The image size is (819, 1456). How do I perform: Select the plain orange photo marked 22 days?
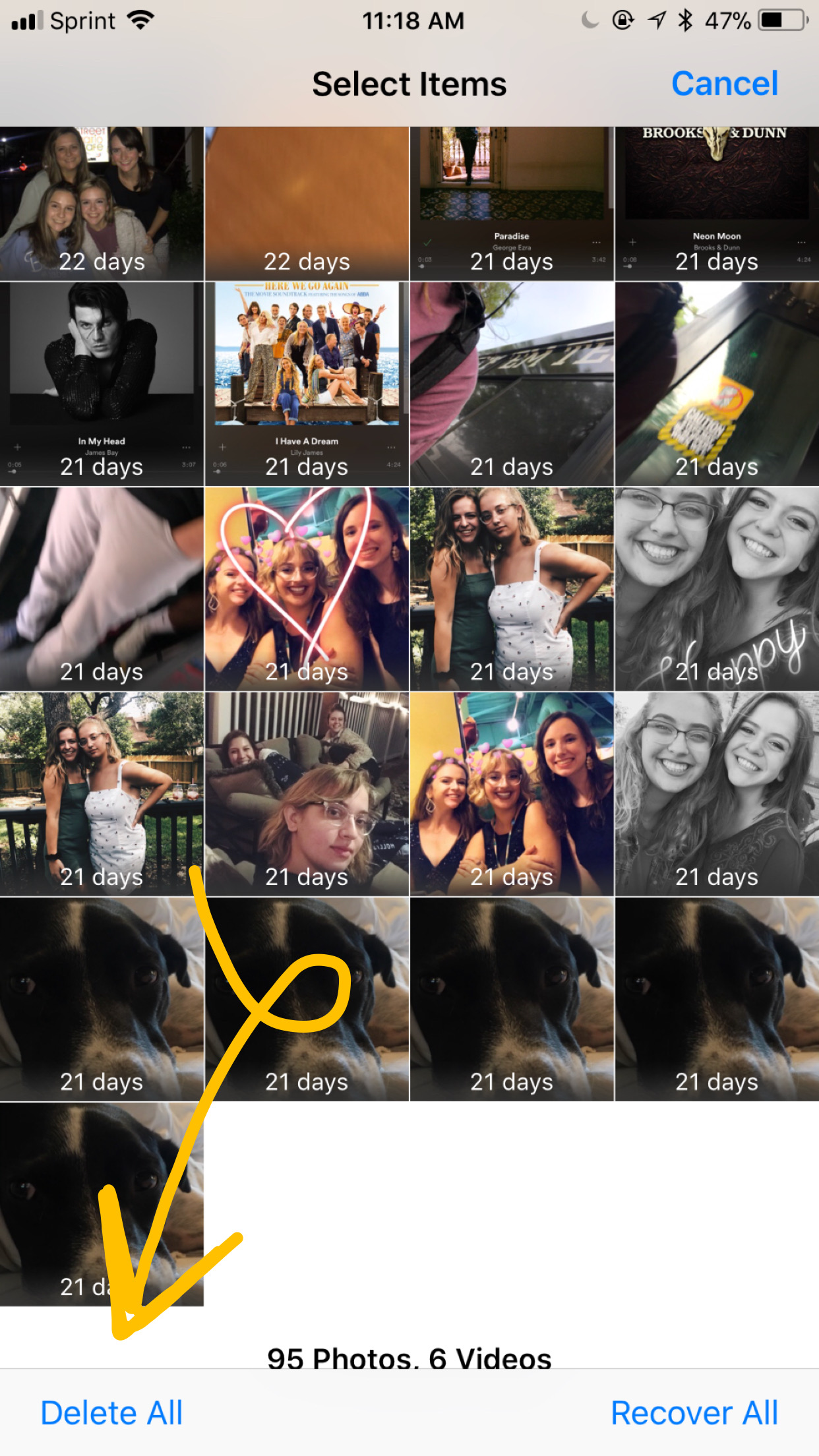coord(307,203)
